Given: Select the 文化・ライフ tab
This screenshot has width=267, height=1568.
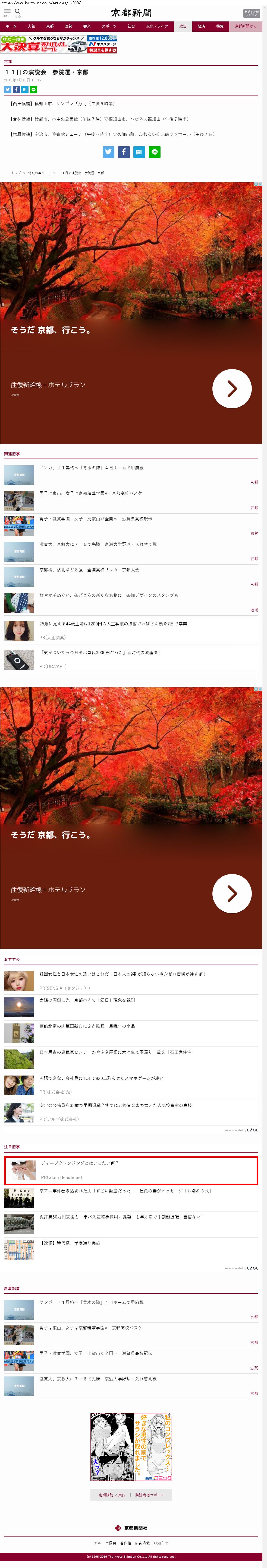Looking at the screenshot, I should point(157,26).
